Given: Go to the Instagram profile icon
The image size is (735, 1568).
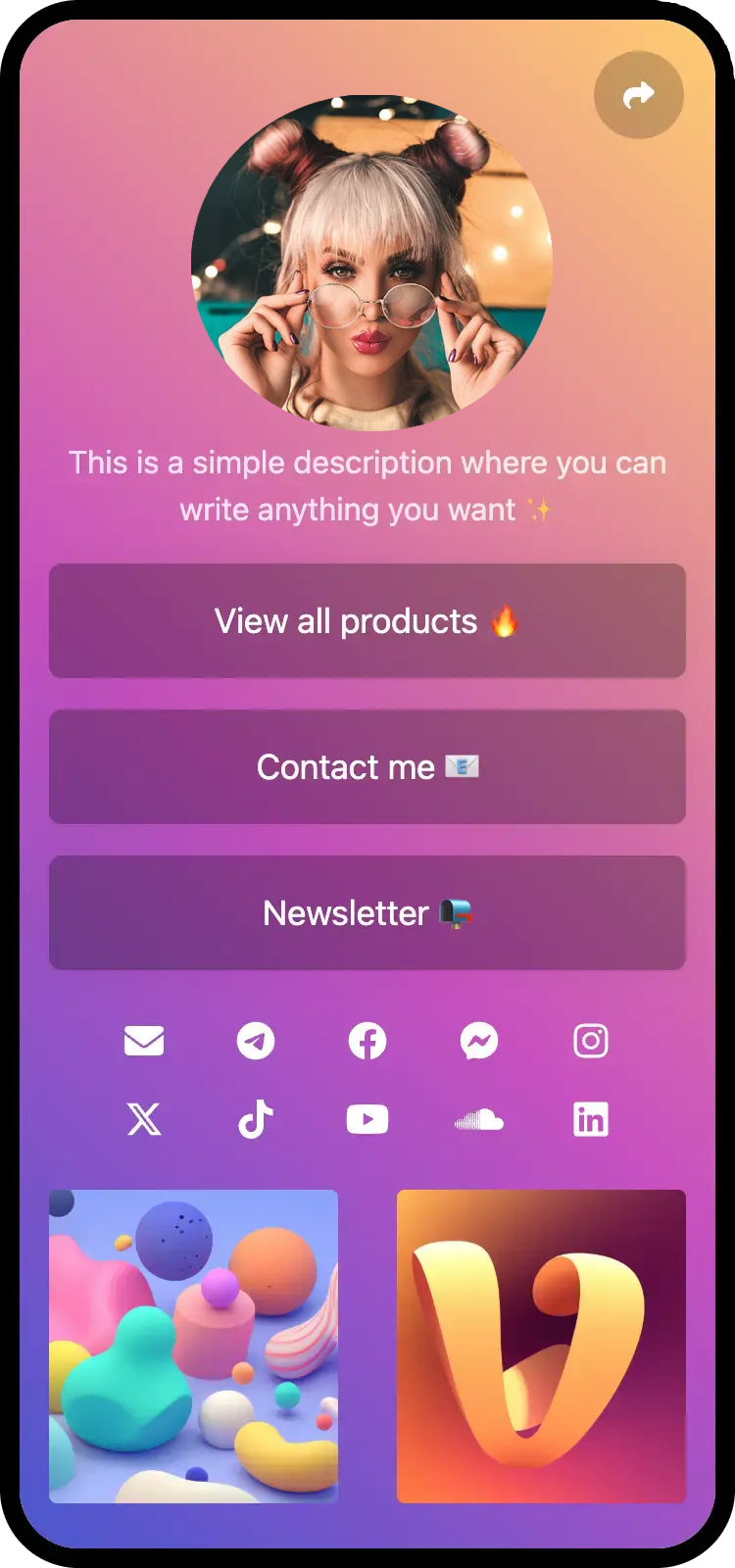Looking at the screenshot, I should point(591,1041).
